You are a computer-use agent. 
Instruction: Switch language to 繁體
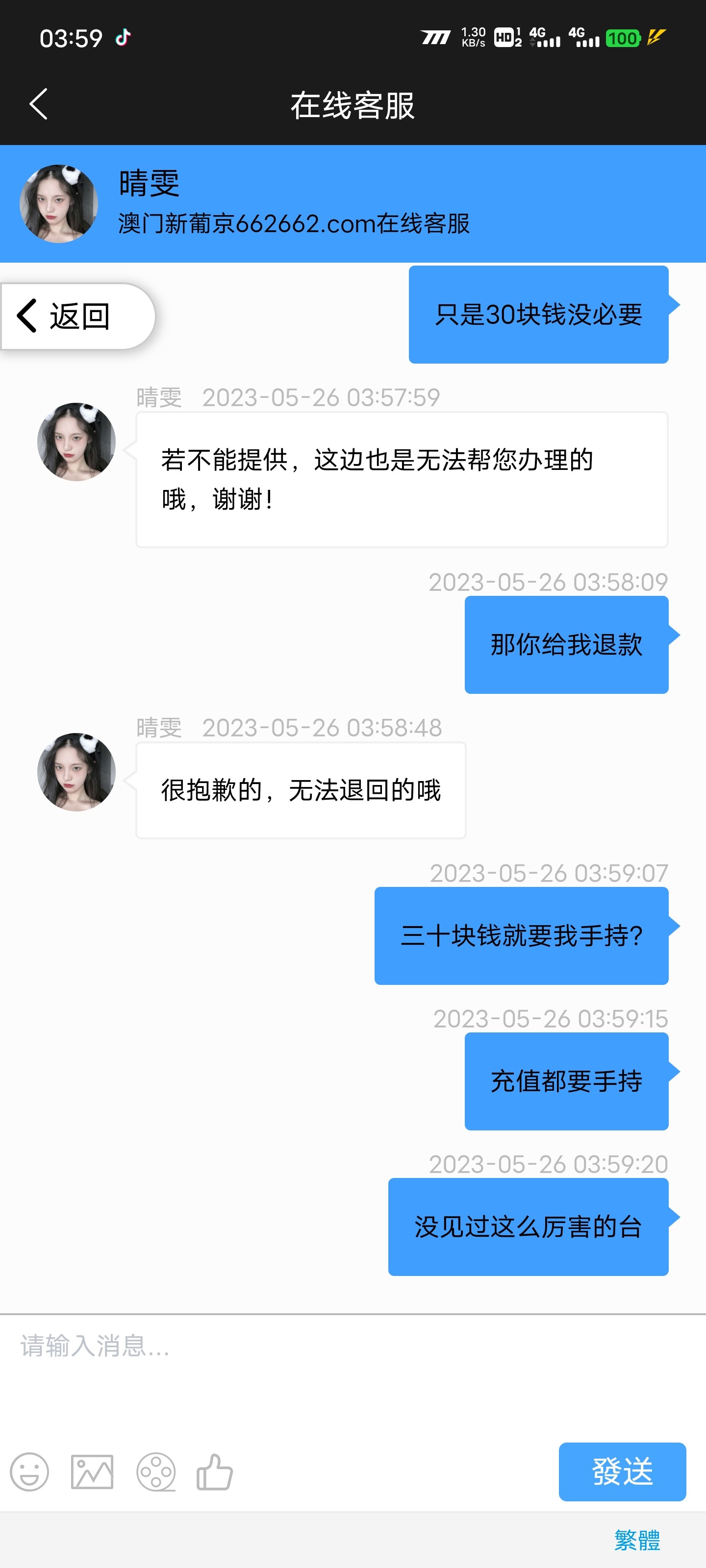click(636, 1540)
